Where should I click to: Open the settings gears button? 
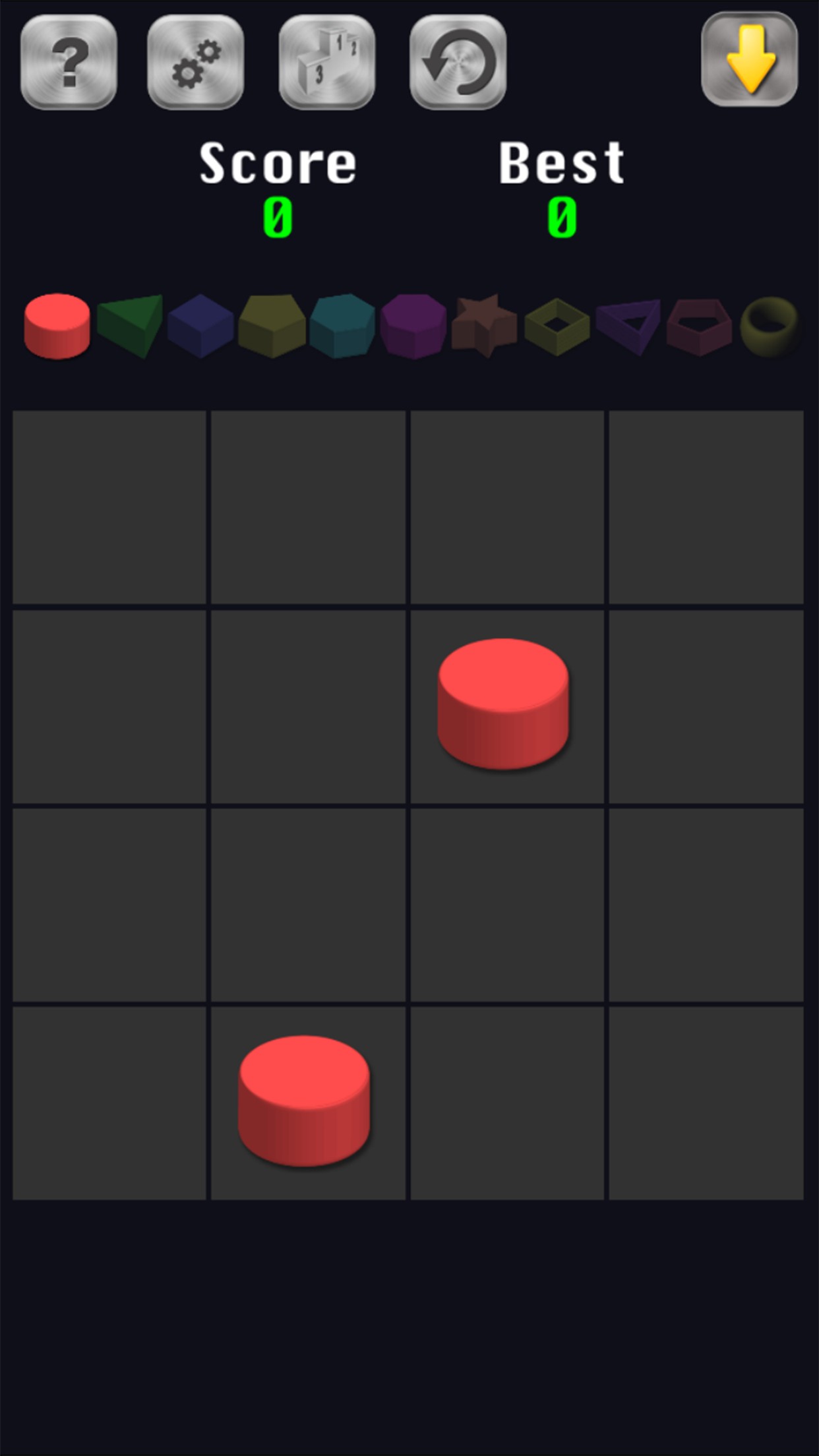point(196,62)
